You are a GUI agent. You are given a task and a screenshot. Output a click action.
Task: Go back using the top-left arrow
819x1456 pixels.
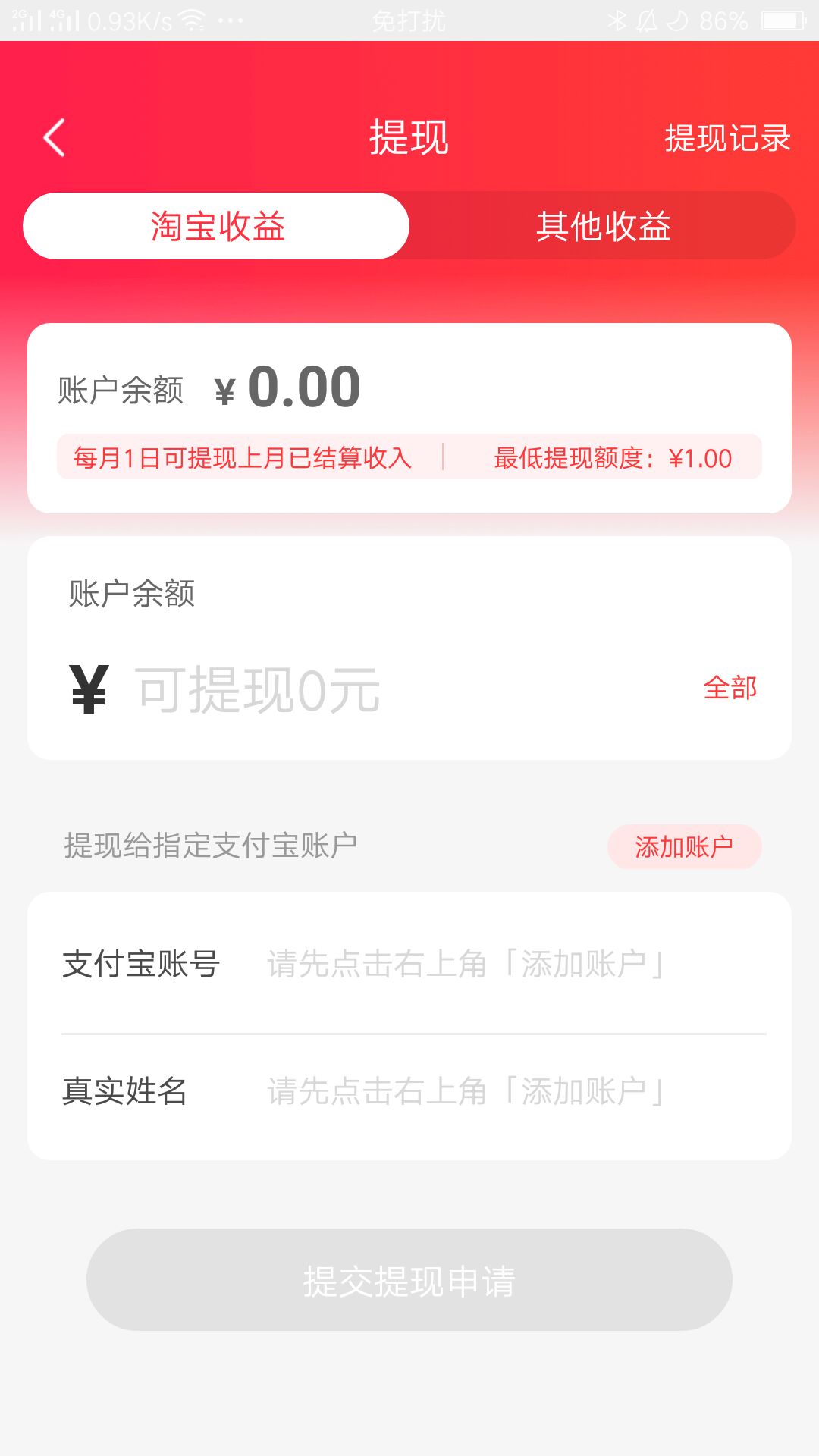pos(55,138)
